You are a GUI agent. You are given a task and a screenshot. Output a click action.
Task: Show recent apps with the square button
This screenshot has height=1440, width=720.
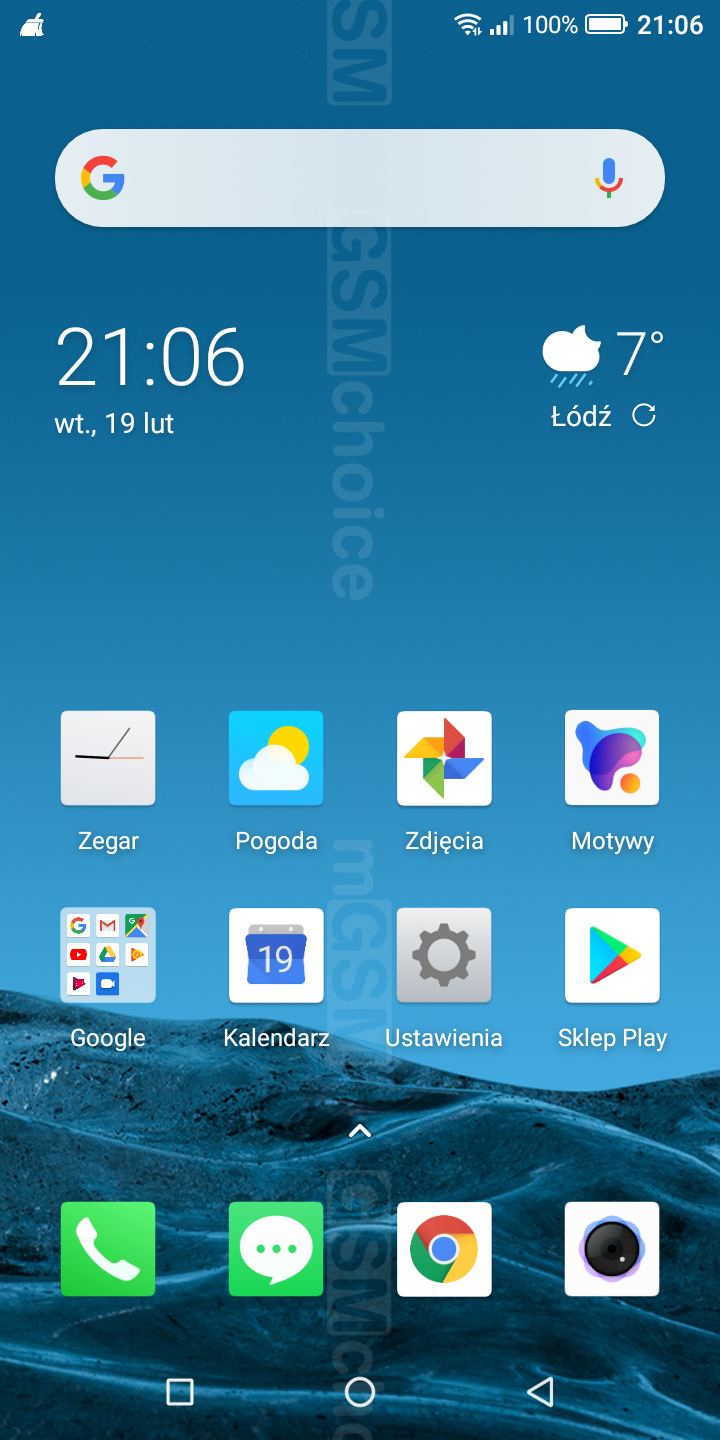pyautogui.click(x=180, y=1391)
